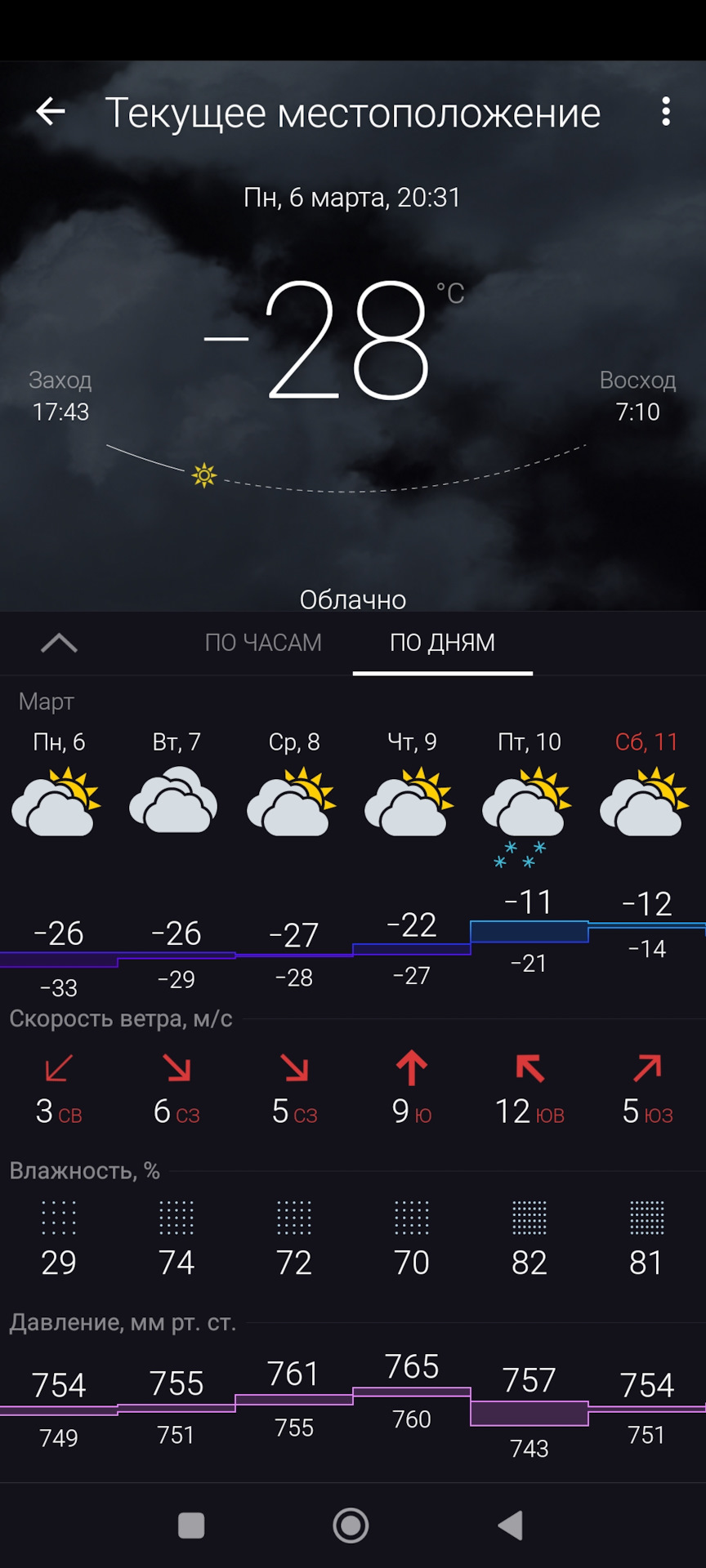Expand the forecast panel with the chevron
Screen dimensions: 706x1568
tap(59, 644)
